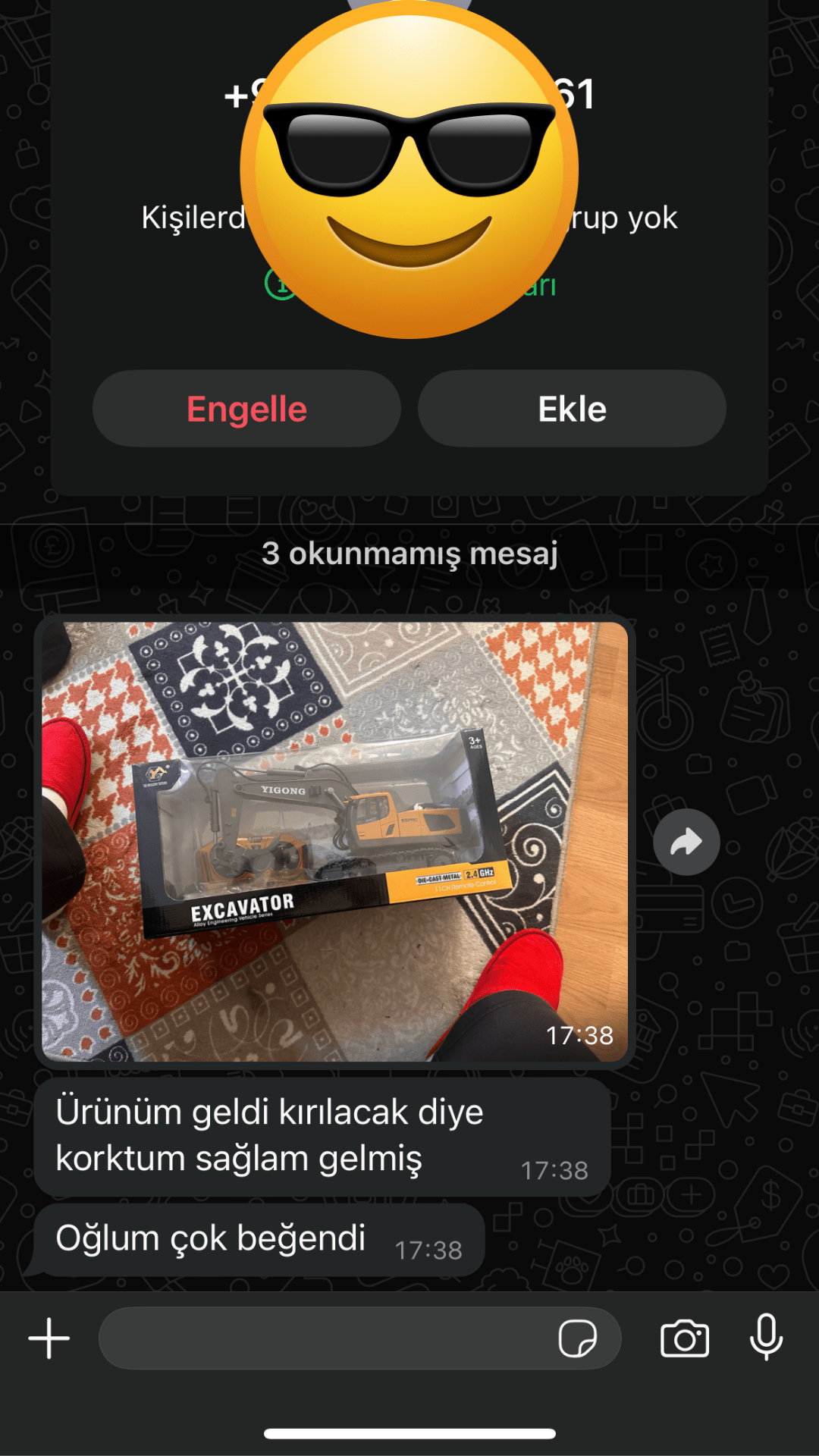Viewport: 819px width, 1456px height.
Task: Block this contact with Engelle
Action: [x=246, y=409]
